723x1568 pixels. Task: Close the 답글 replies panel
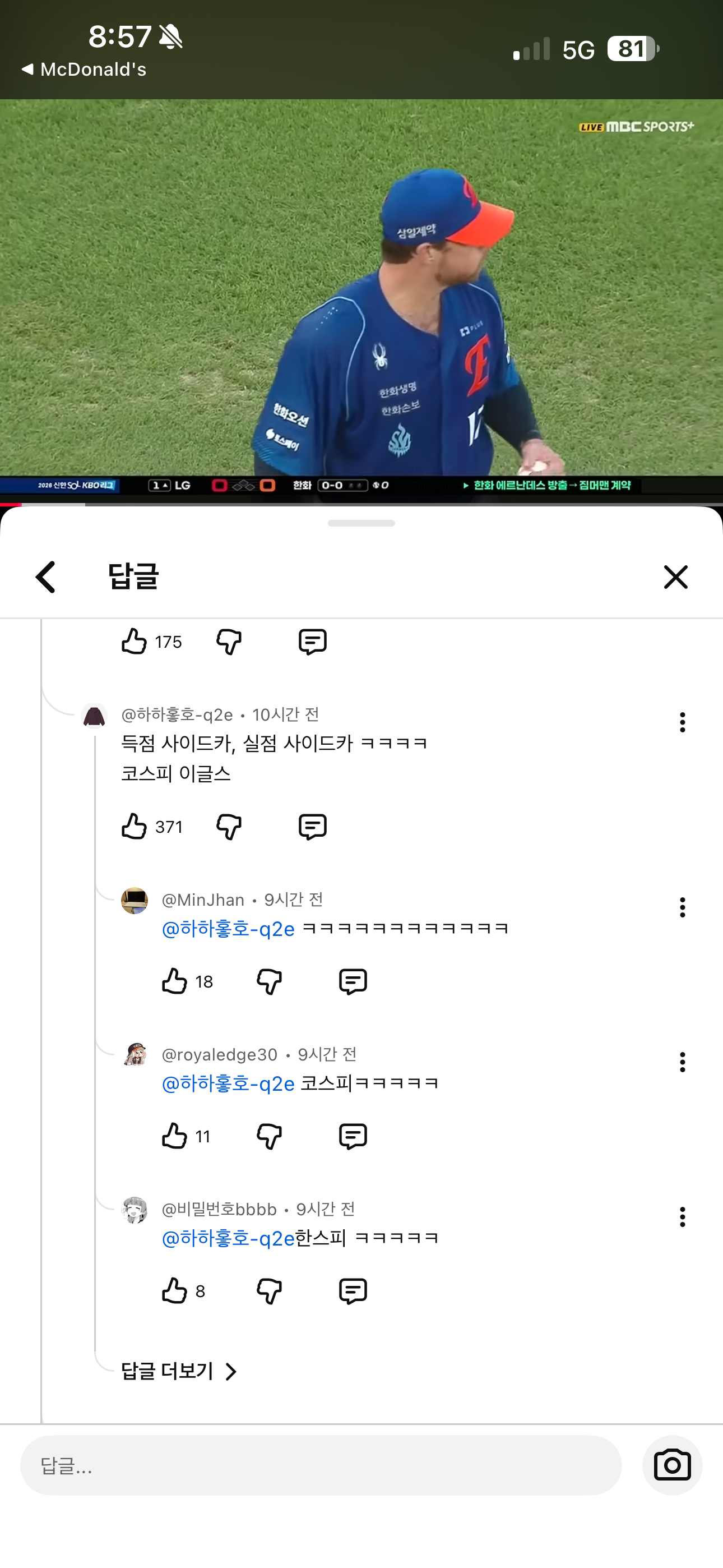tap(675, 577)
